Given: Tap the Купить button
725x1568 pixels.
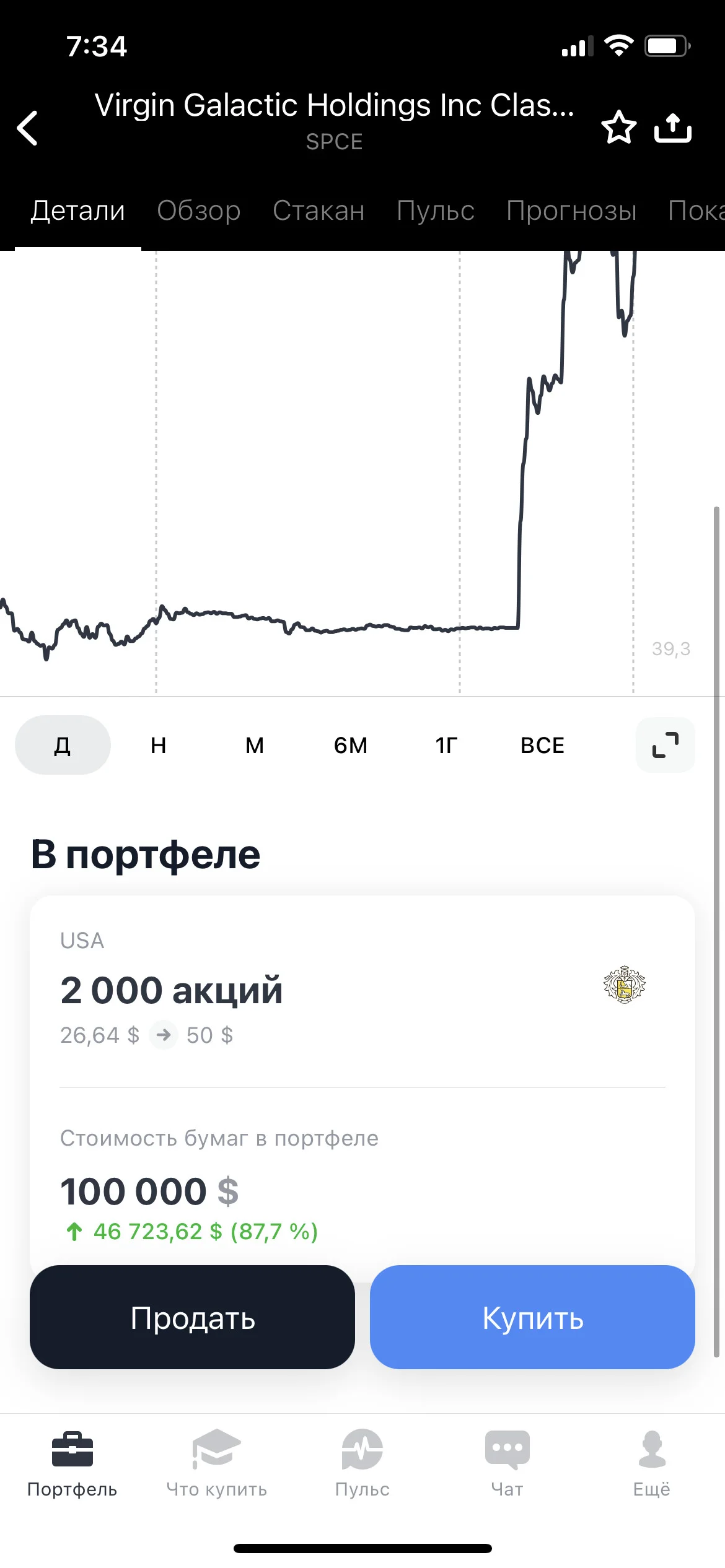Looking at the screenshot, I should [x=532, y=1317].
